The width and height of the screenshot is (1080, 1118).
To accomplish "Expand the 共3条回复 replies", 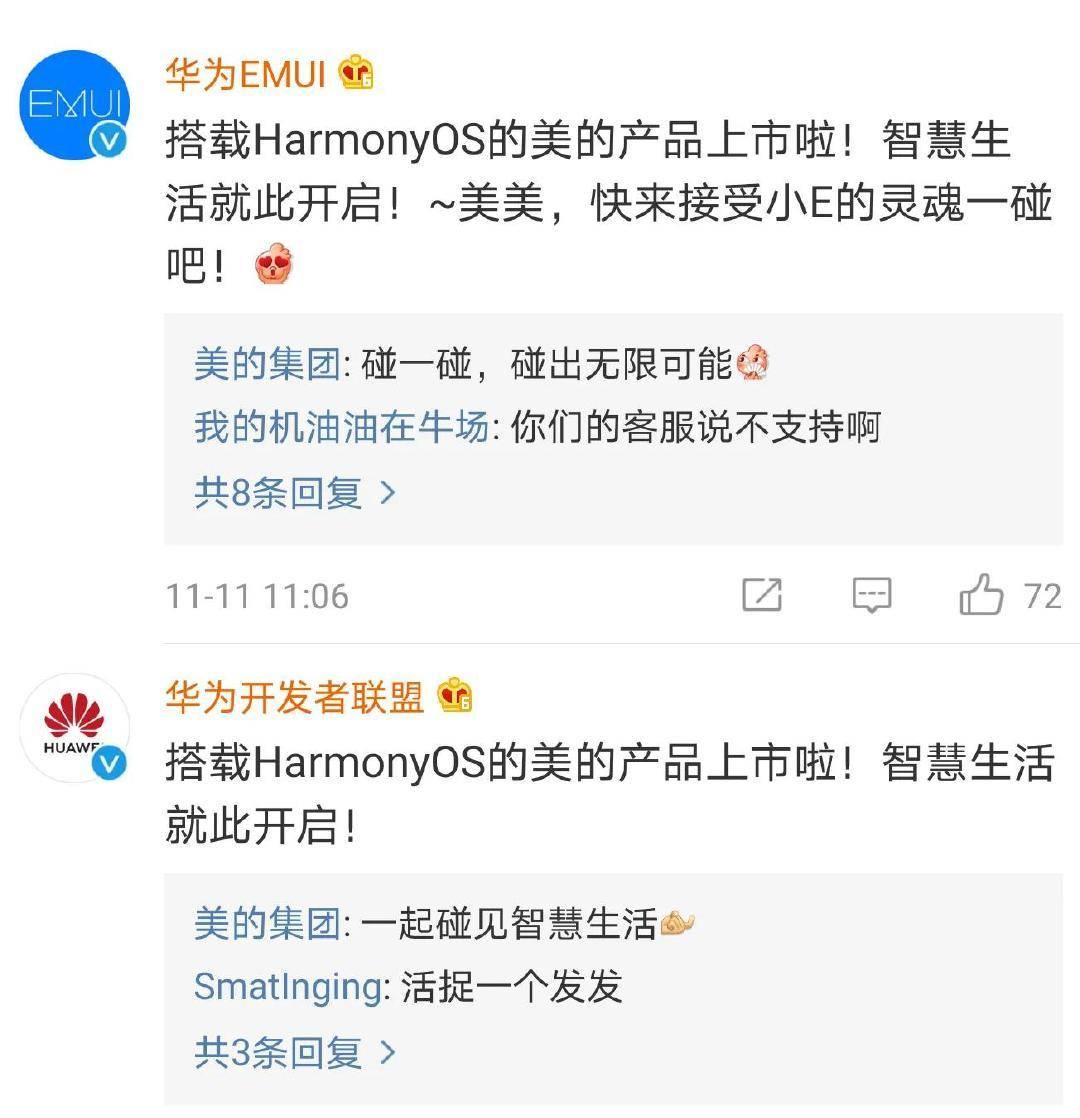I will 295,1052.
